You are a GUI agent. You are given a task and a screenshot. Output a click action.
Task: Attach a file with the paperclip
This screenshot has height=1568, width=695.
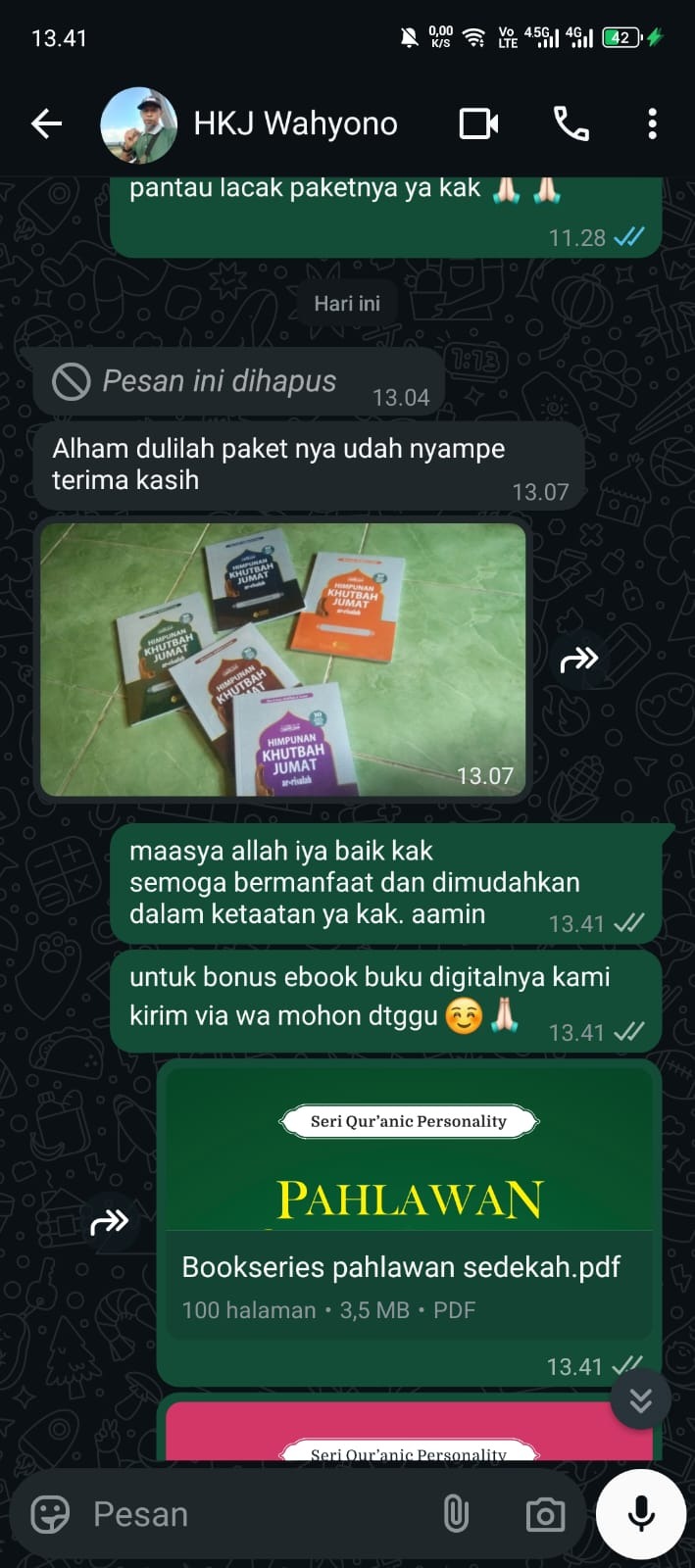(456, 1514)
